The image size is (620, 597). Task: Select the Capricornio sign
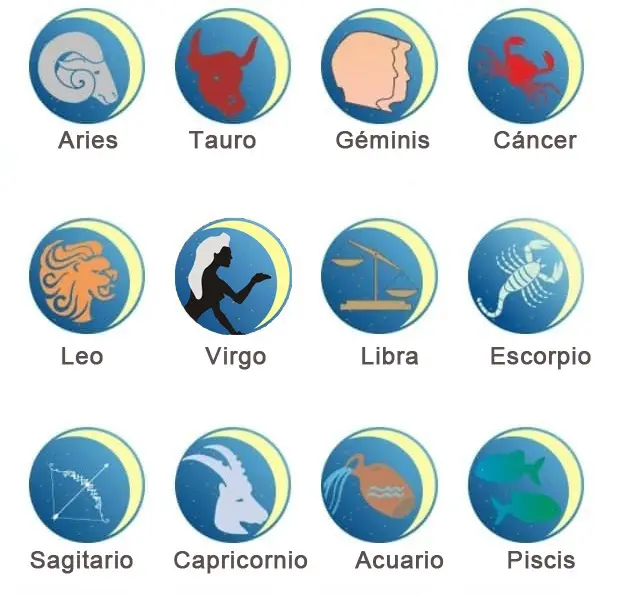coord(231,485)
